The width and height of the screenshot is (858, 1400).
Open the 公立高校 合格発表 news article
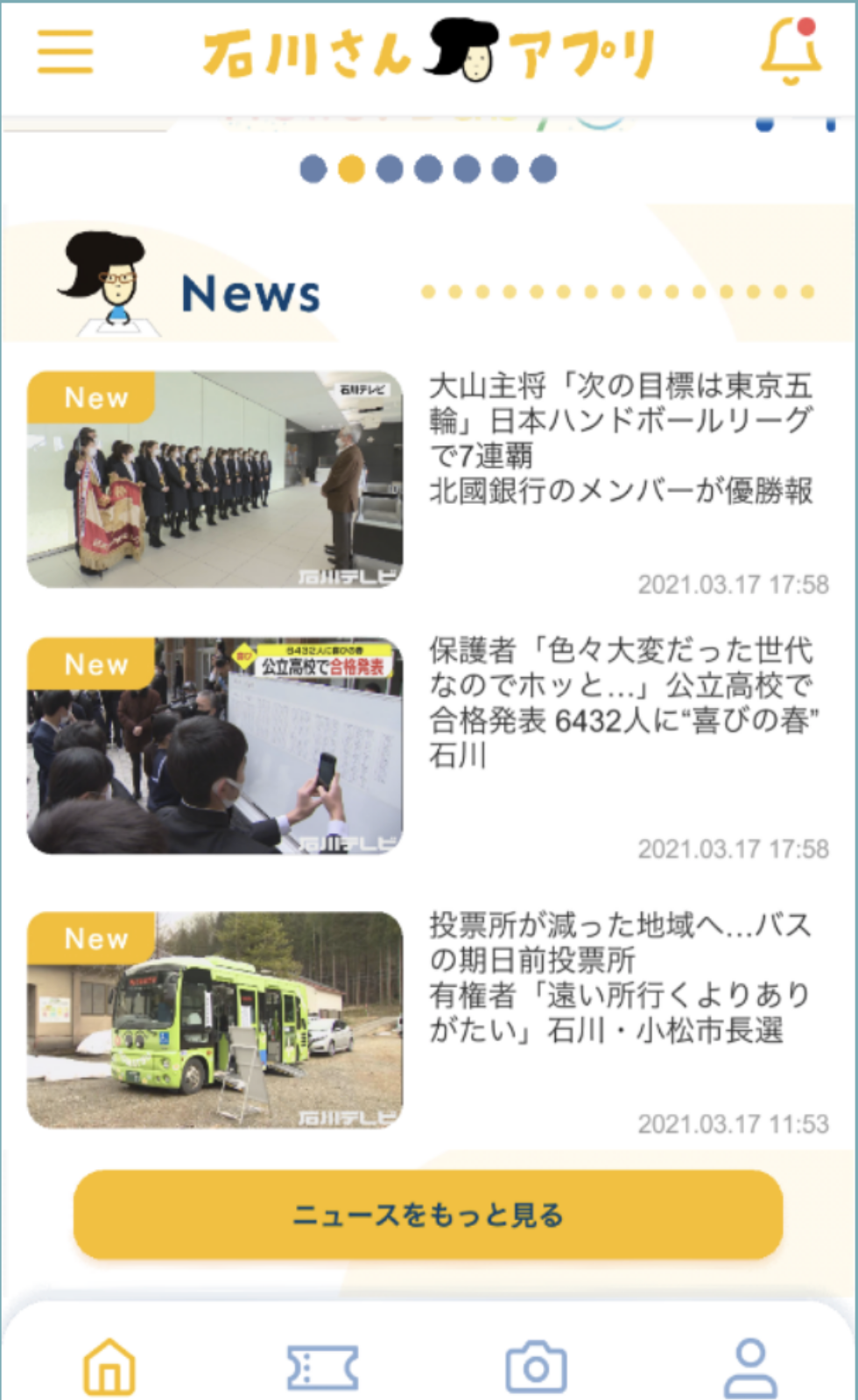[x=620, y=703]
